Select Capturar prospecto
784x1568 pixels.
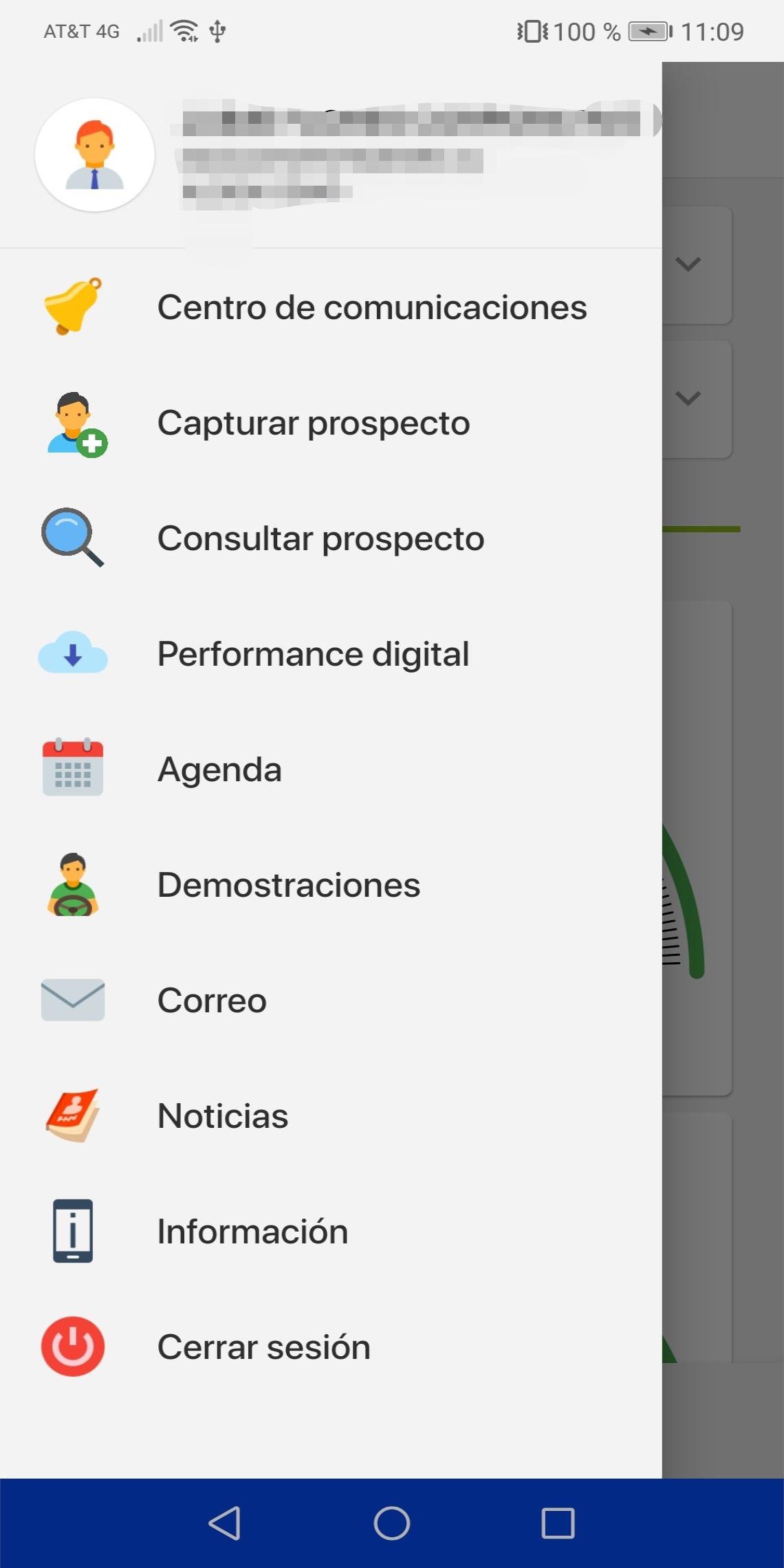(314, 423)
